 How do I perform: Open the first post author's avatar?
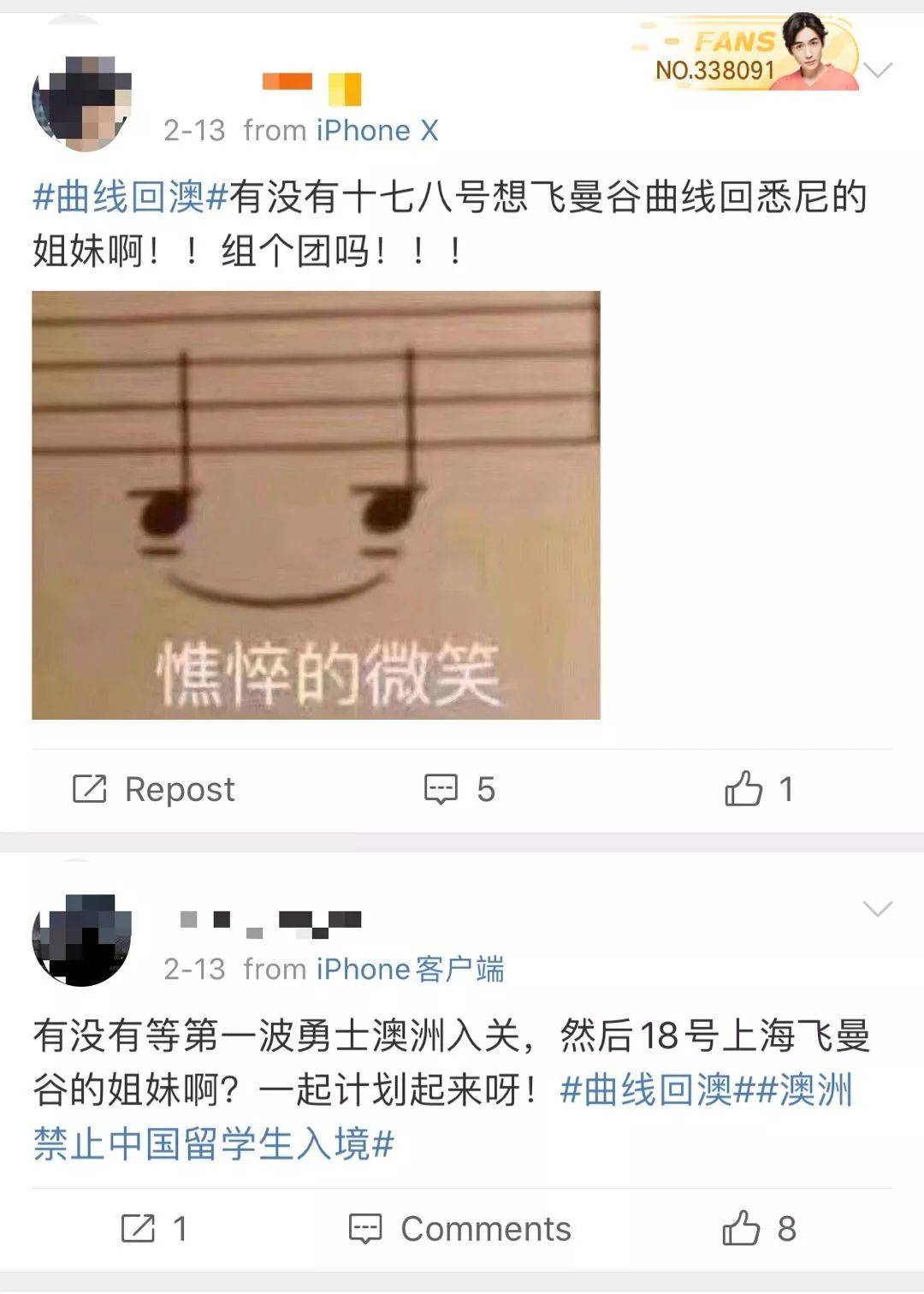tap(82, 103)
